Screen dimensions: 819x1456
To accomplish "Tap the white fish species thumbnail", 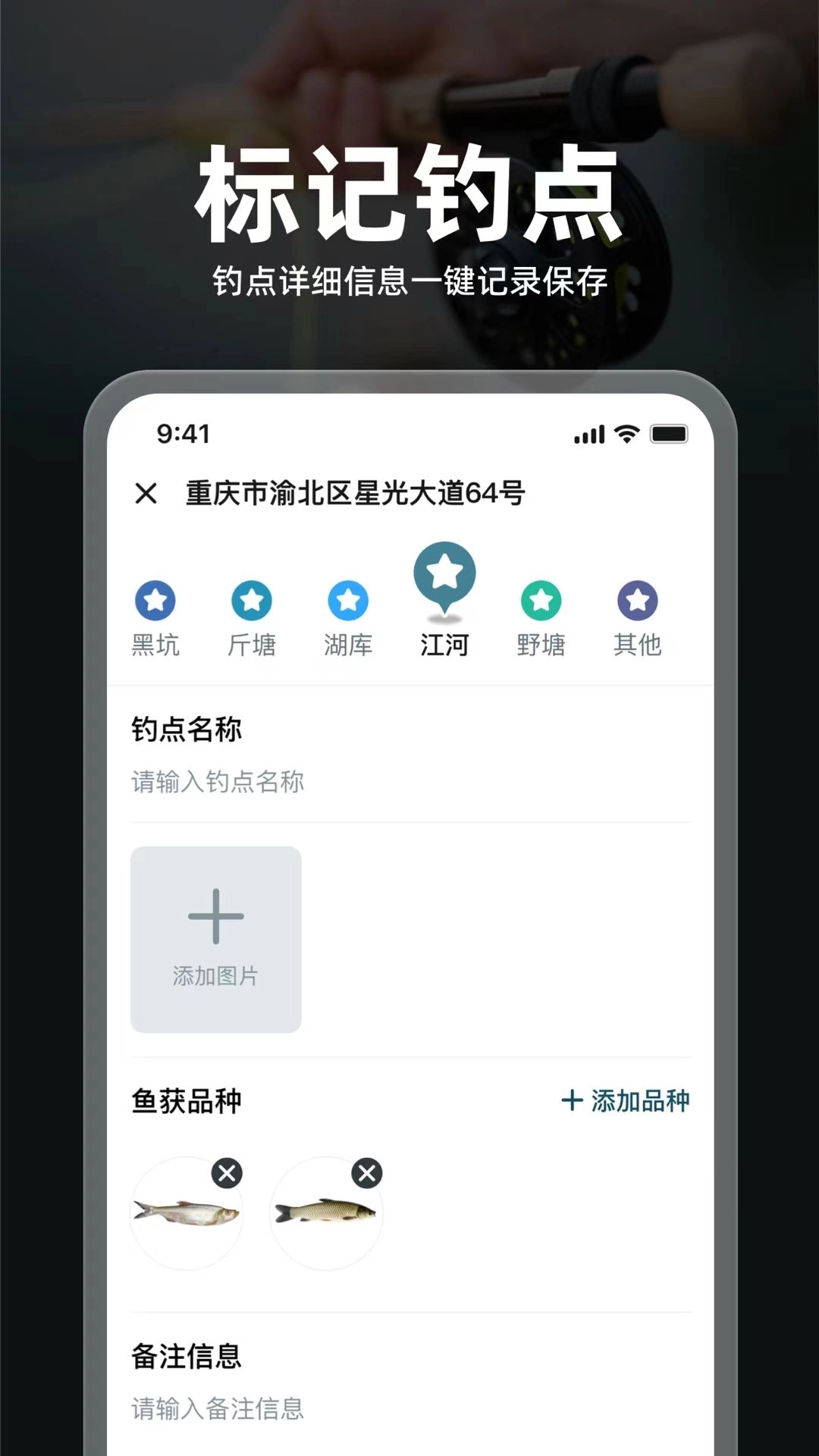I will point(186,1213).
